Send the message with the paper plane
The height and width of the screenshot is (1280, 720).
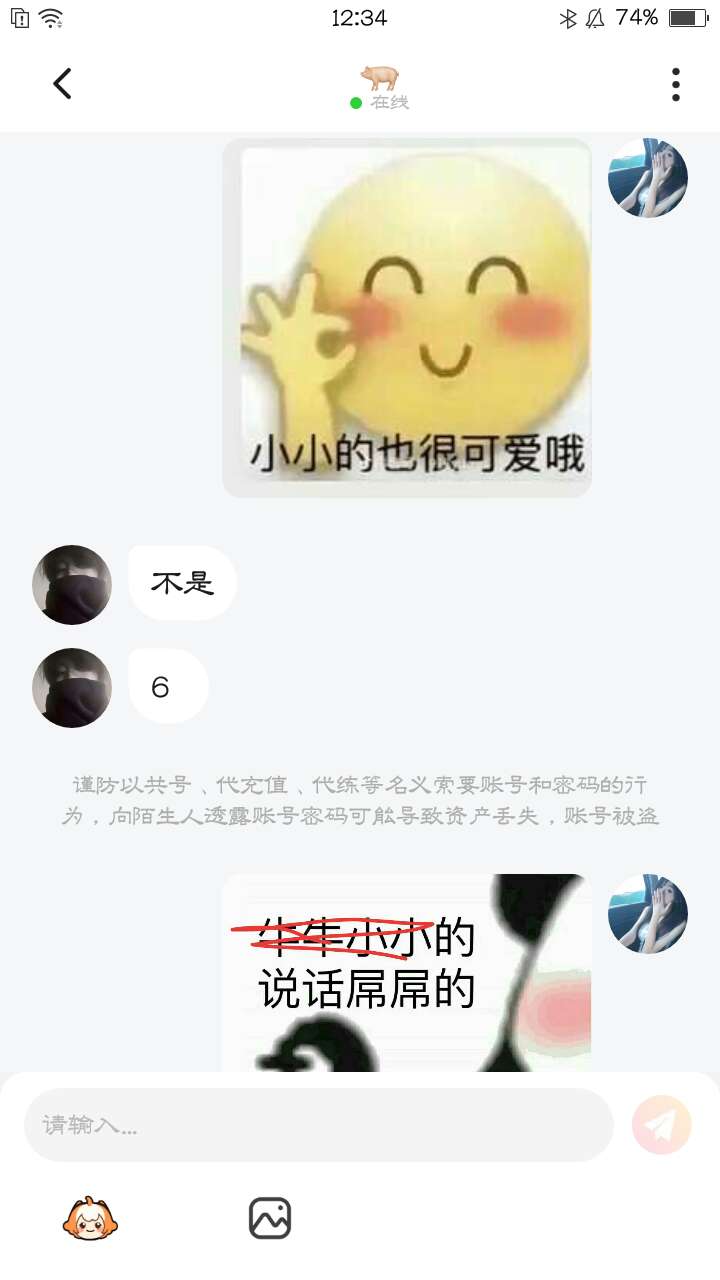(x=661, y=1125)
